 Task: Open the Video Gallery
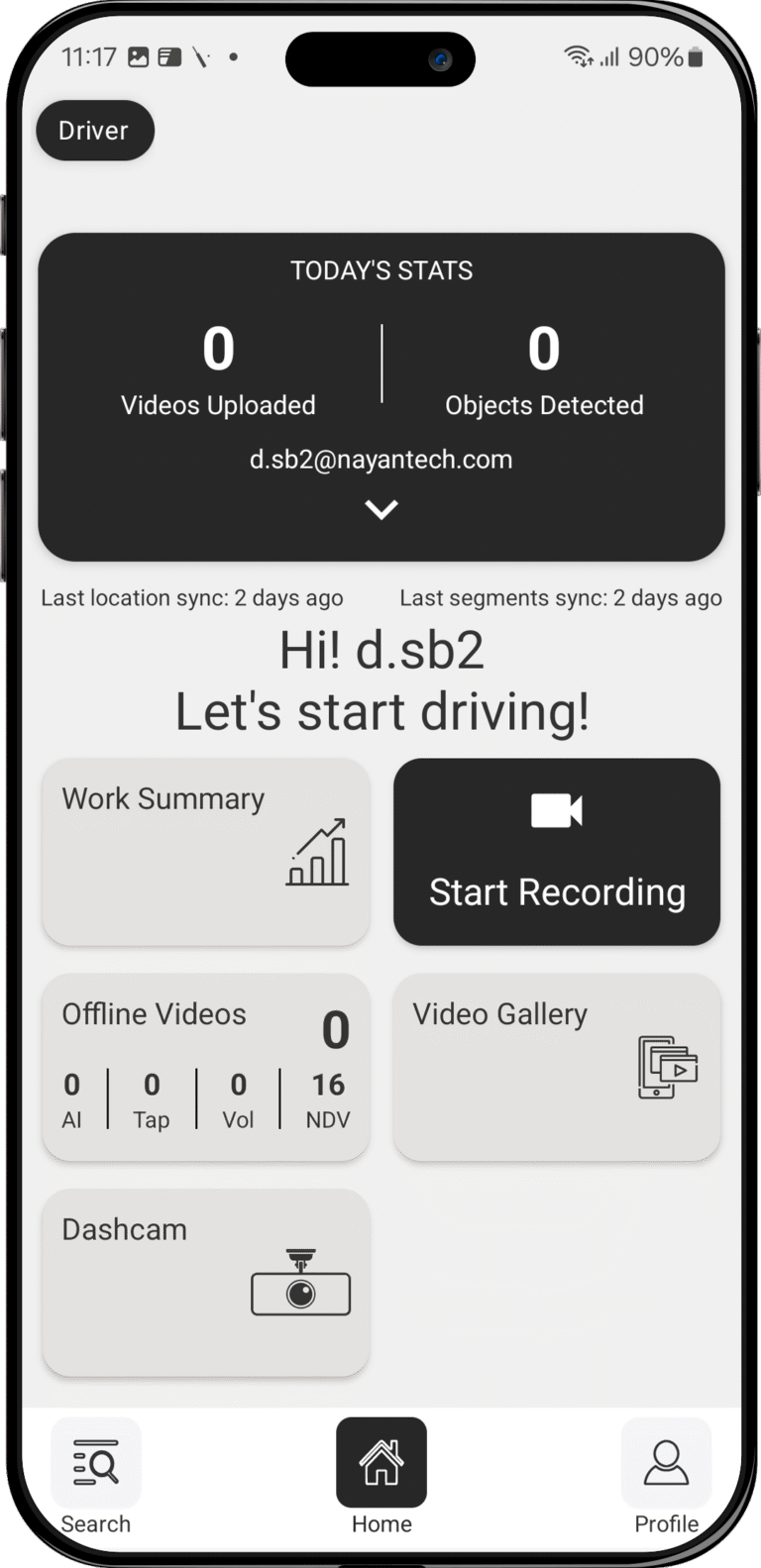click(557, 1067)
